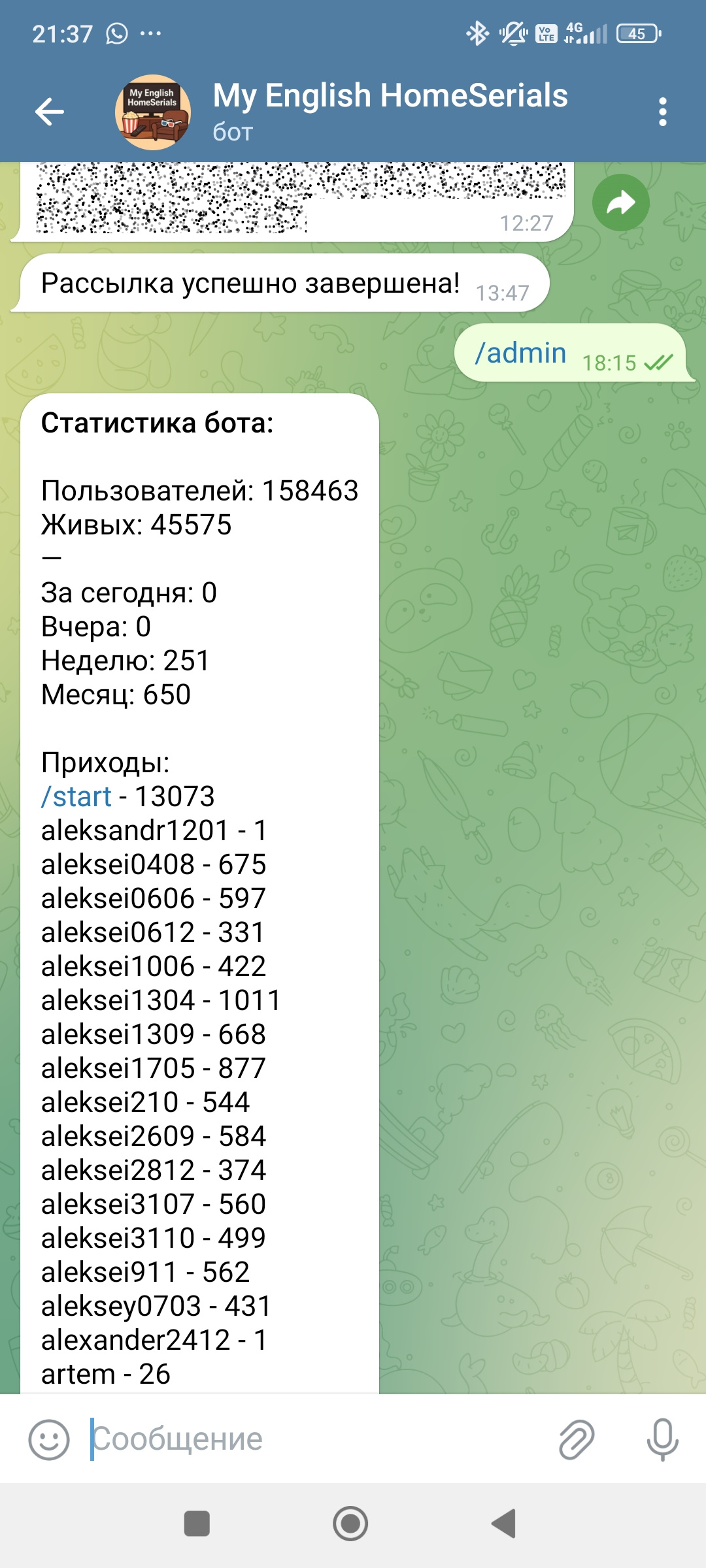Forward the 12:27 message with share arrow

(x=620, y=203)
